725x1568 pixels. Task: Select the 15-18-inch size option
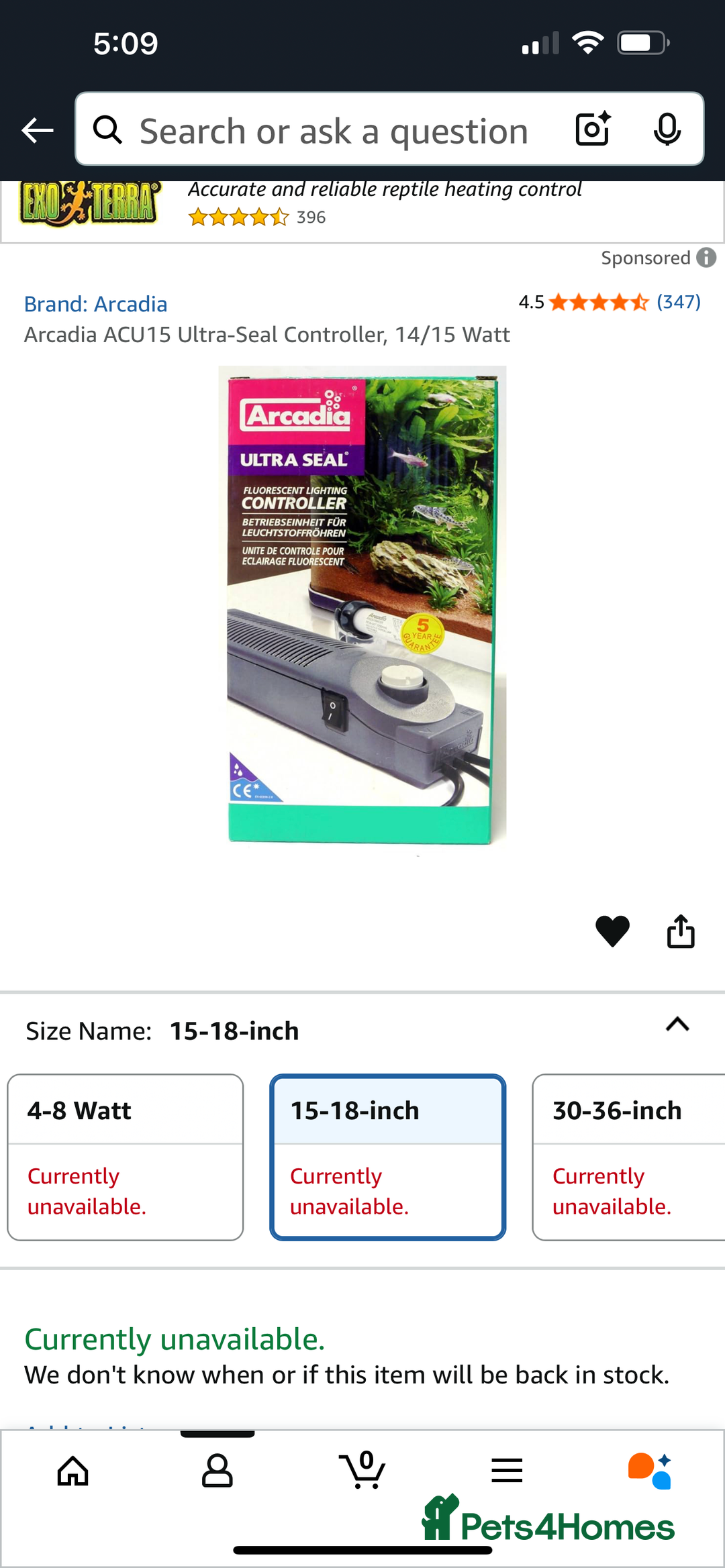(x=387, y=1157)
